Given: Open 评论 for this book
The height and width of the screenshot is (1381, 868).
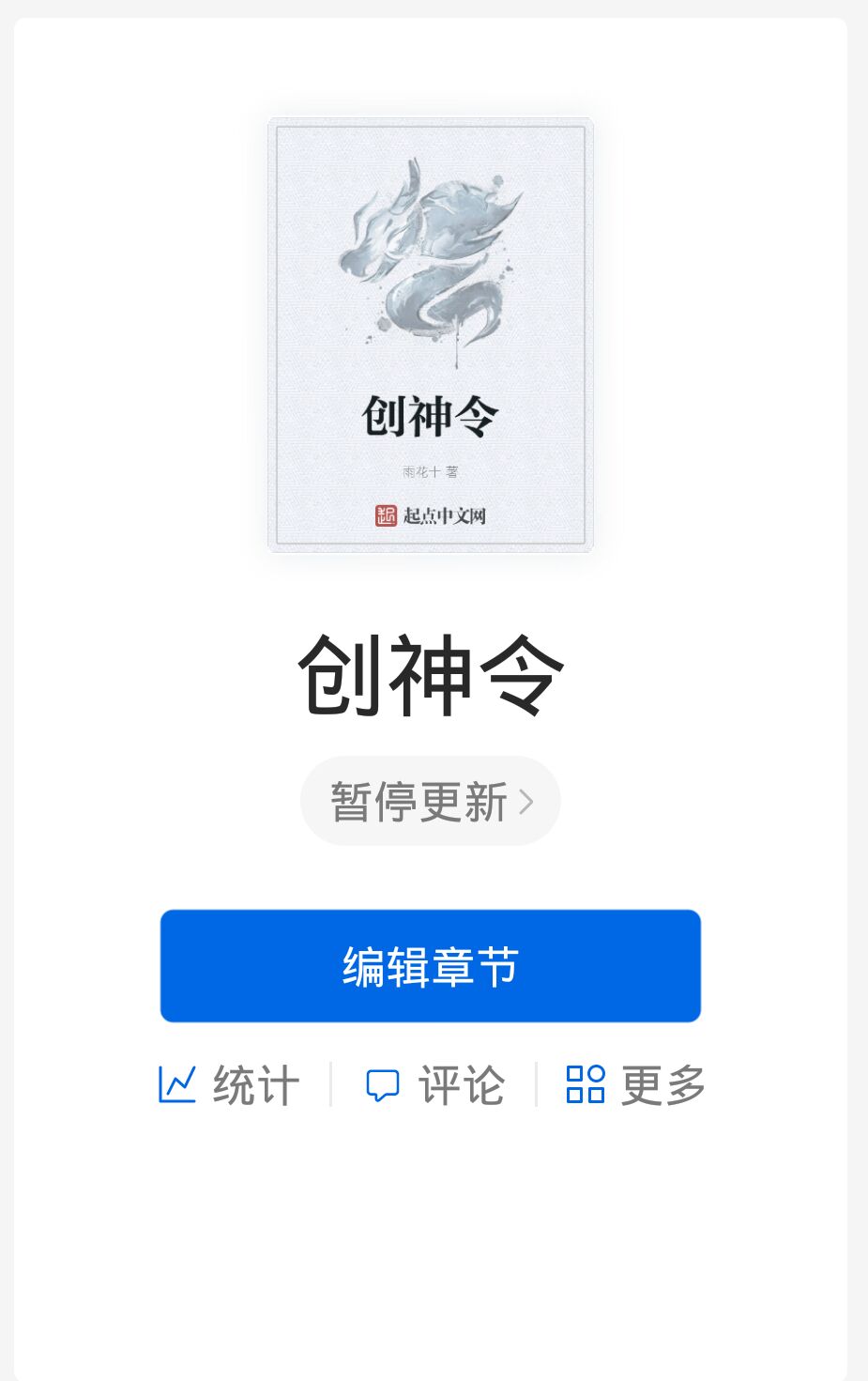Looking at the screenshot, I should pyautogui.click(x=434, y=1085).
